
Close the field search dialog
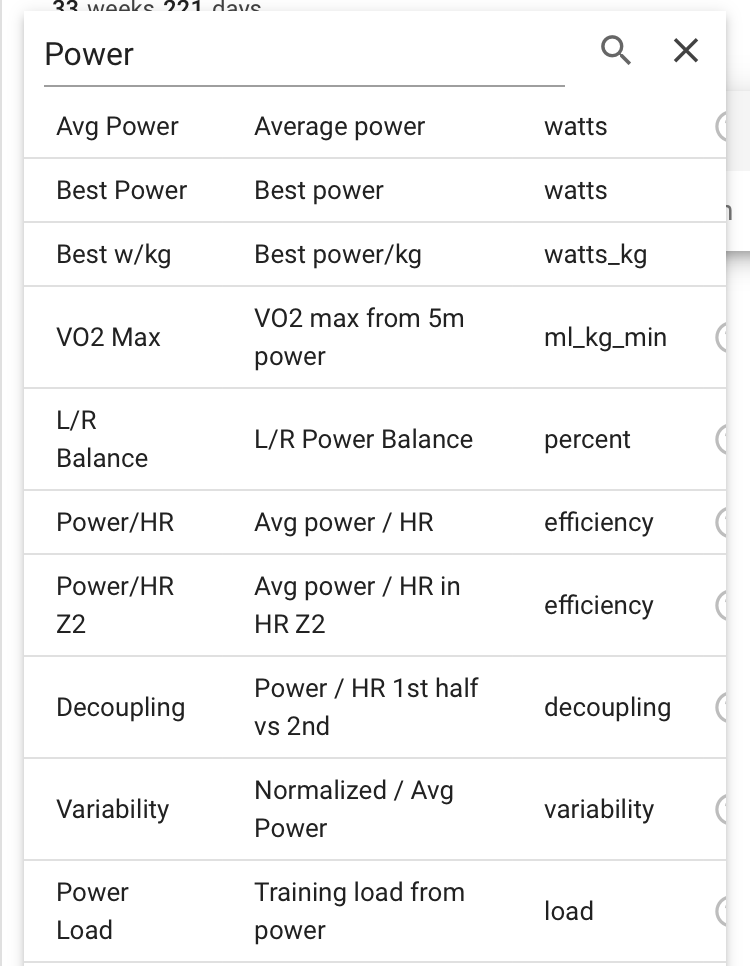coord(686,50)
